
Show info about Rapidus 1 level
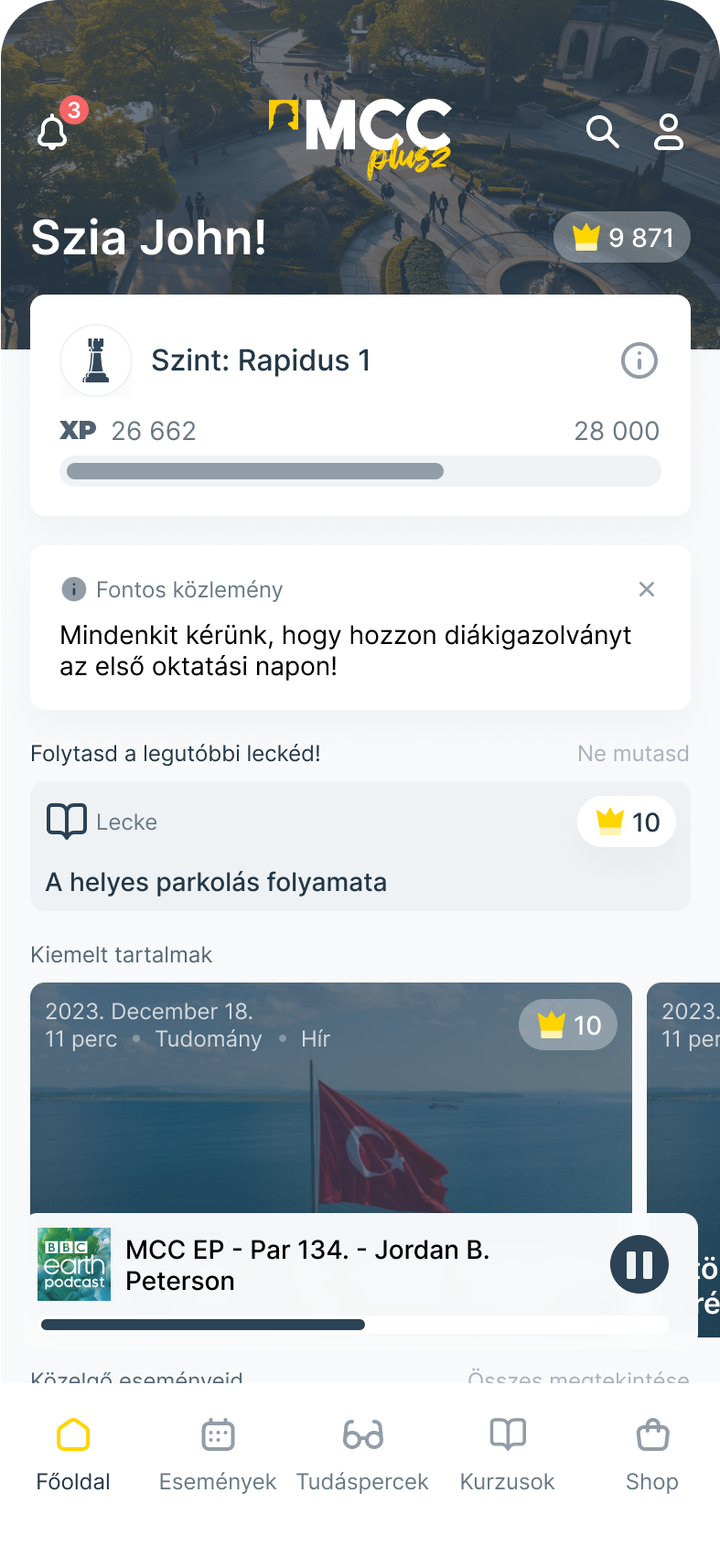[639, 360]
